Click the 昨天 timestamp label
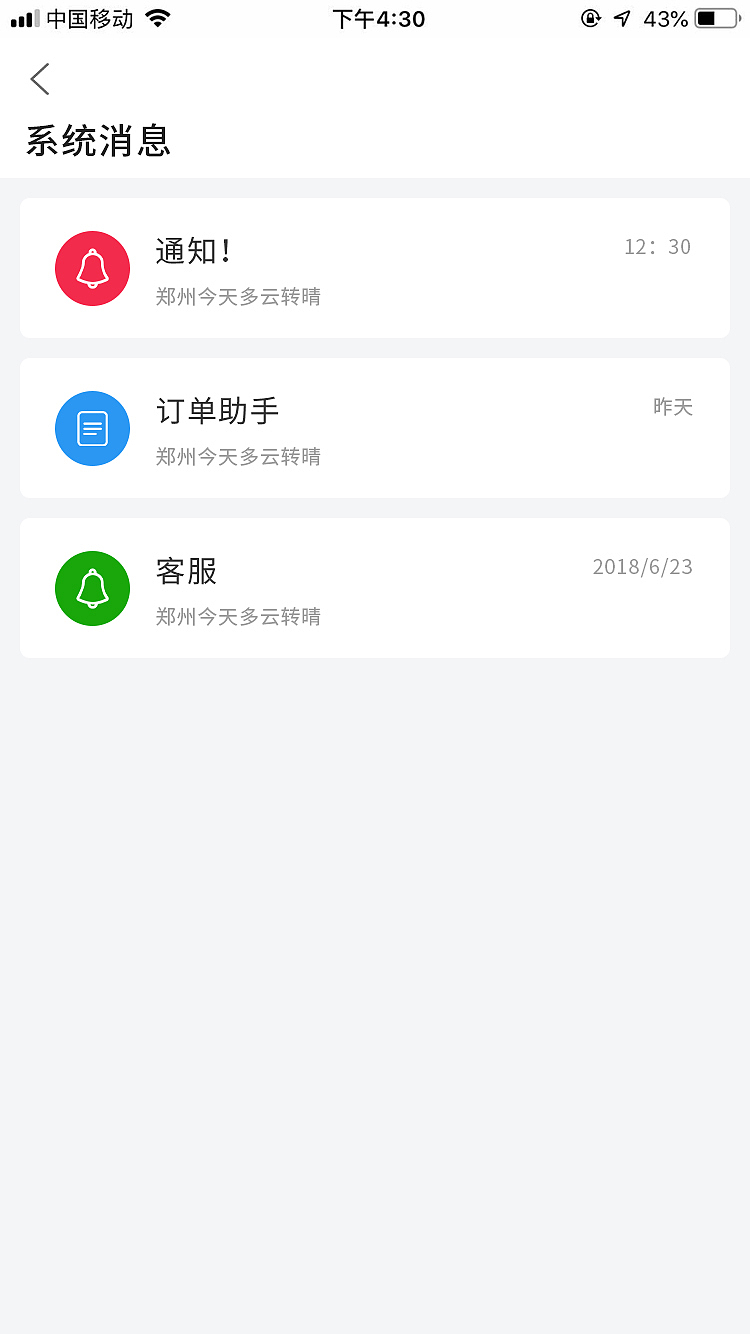The width and height of the screenshot is (750, 1334). pyautogui.click(x=673, y=406)
